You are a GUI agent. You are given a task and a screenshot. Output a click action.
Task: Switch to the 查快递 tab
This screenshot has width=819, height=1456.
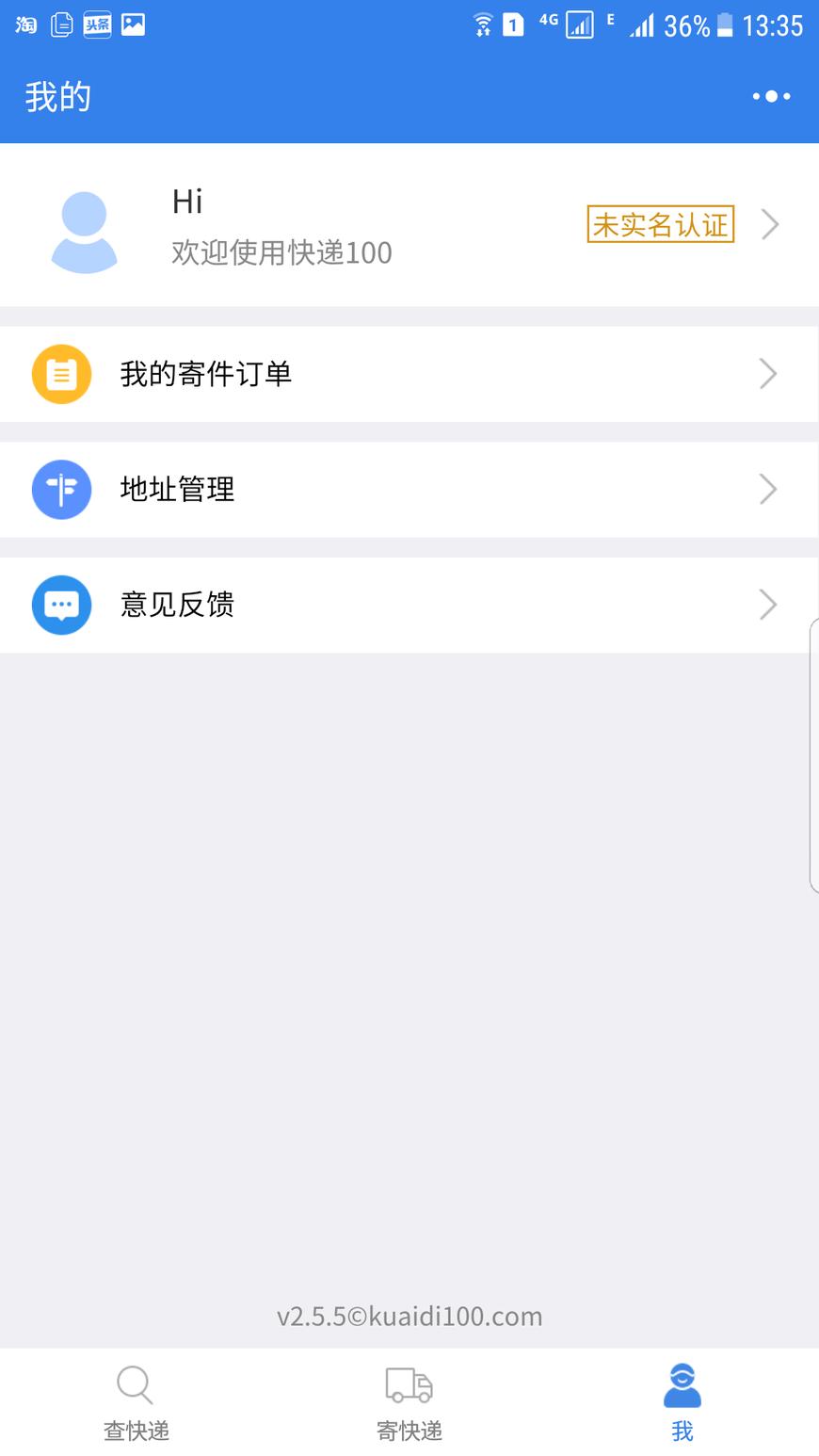click(135, 1403)
